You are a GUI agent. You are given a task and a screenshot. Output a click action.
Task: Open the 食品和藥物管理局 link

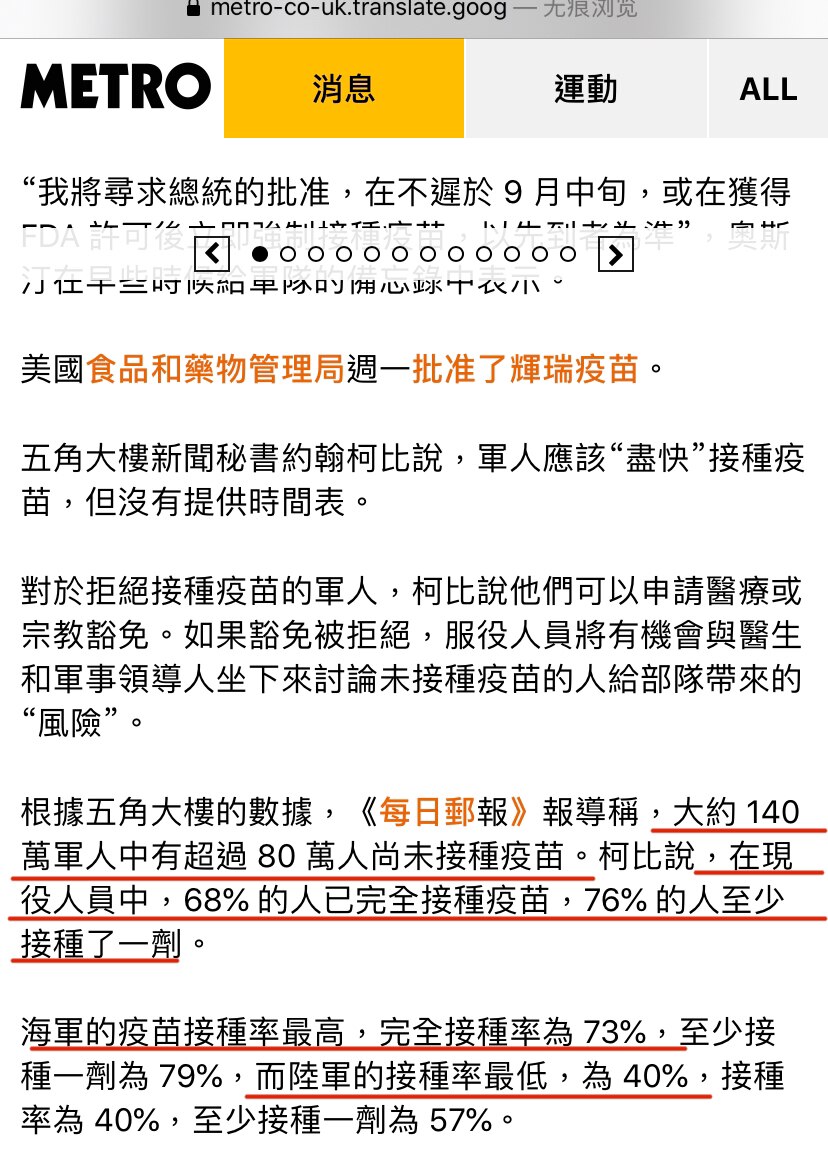click(x=216, y=370)
